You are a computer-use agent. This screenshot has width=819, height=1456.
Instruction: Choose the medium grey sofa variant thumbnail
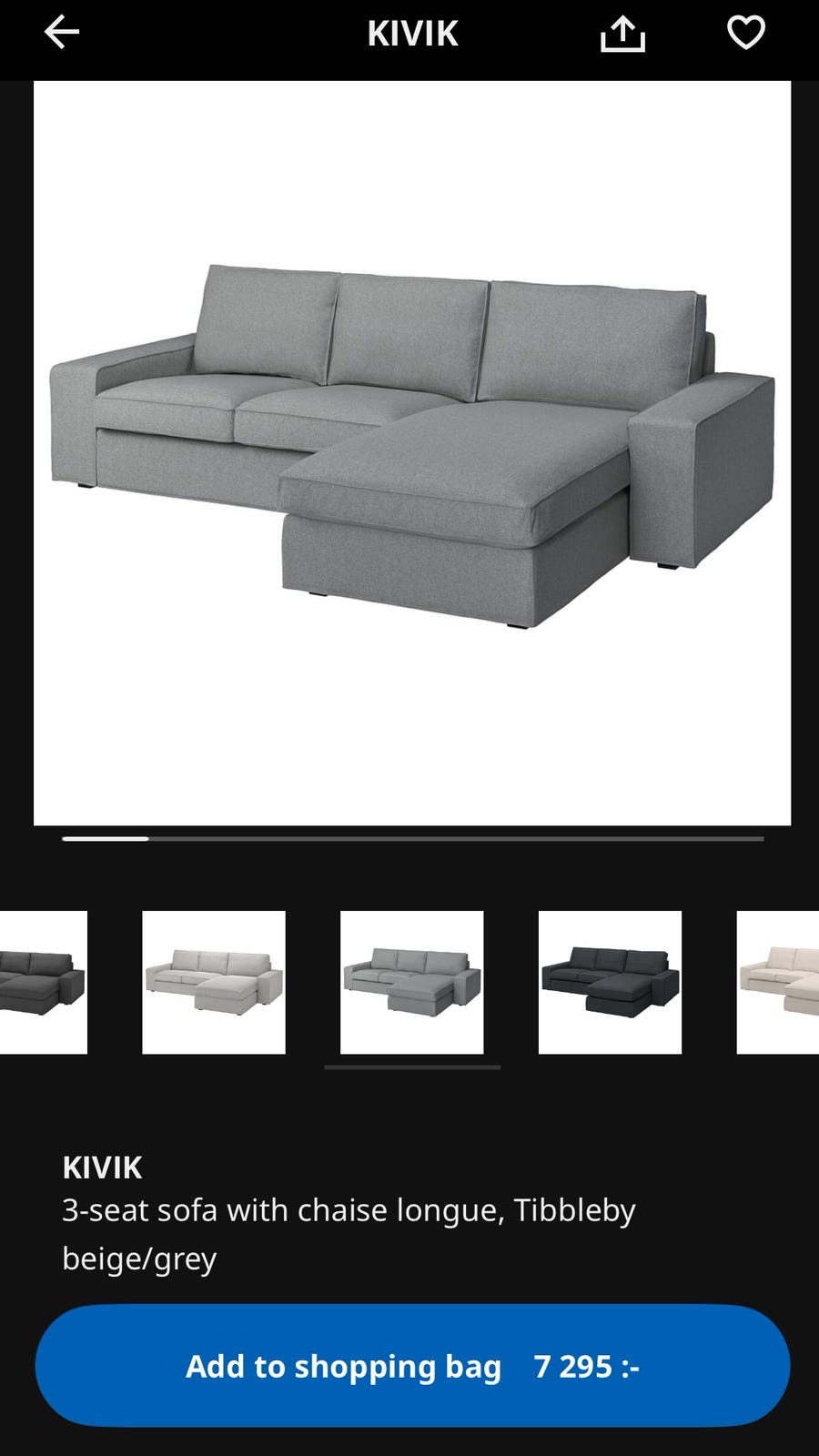(411, 982)
